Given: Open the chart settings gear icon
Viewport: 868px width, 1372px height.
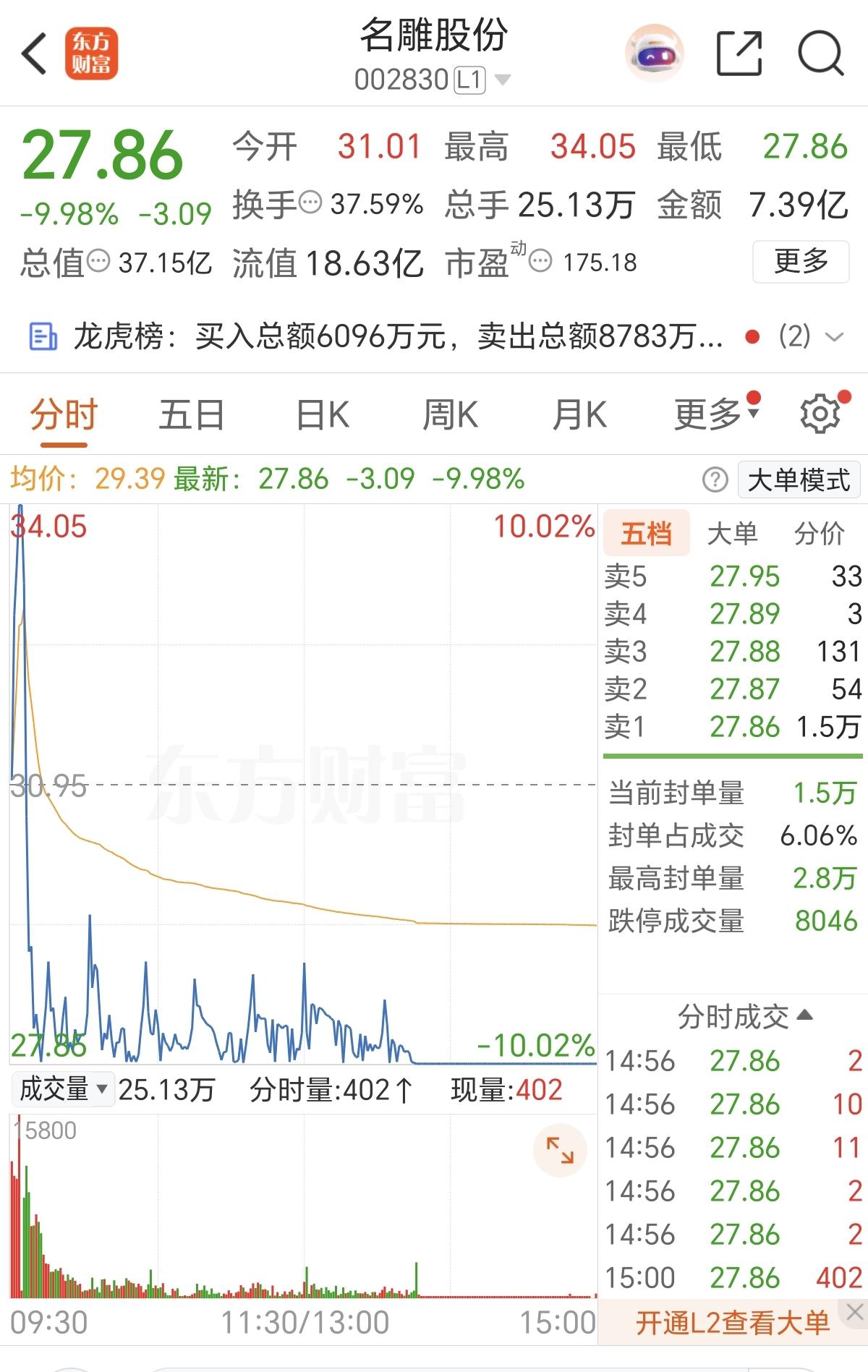Looking at the screenshot, I should 819,413.
